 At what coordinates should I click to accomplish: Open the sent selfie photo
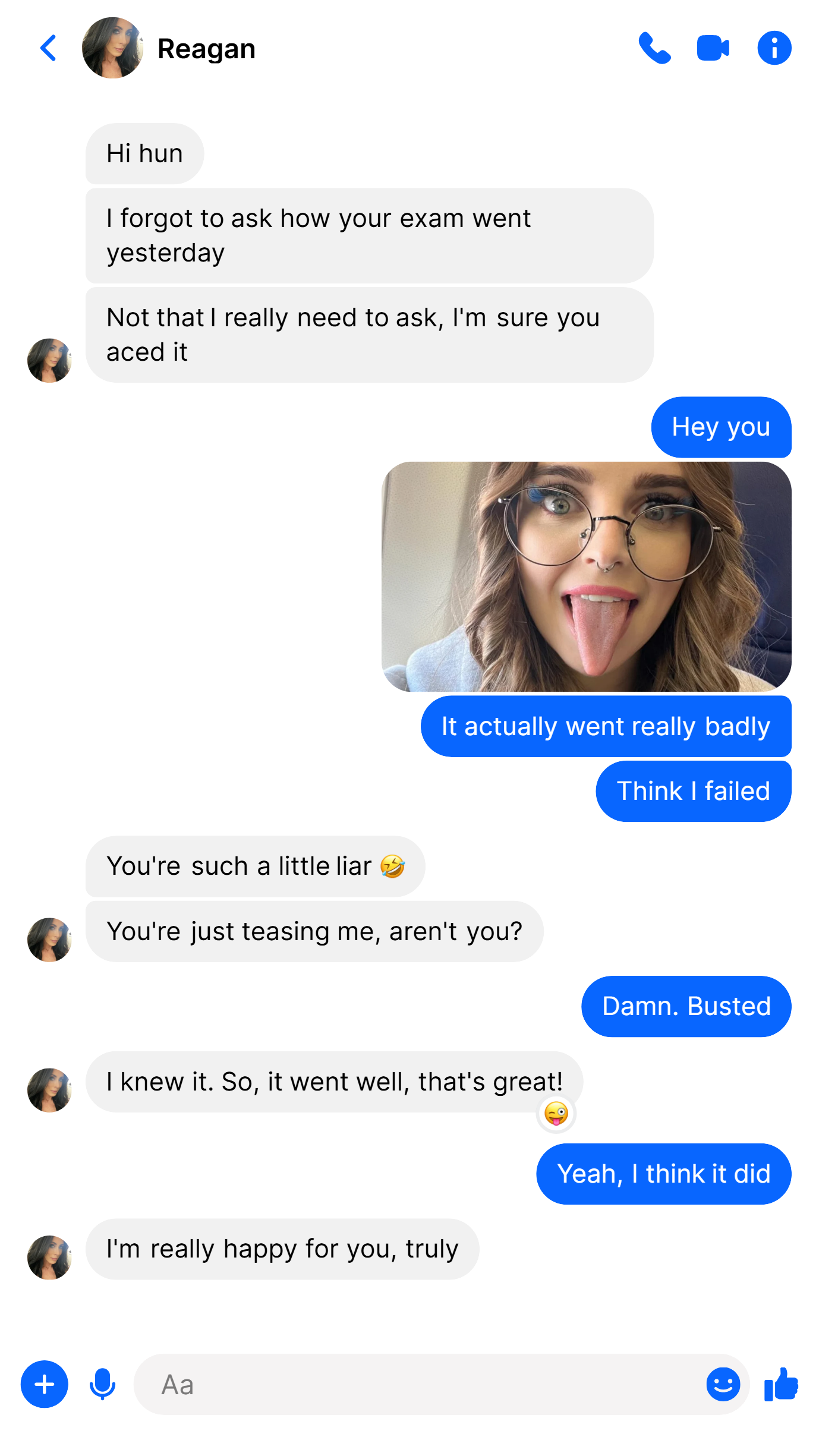coord(586,576)
